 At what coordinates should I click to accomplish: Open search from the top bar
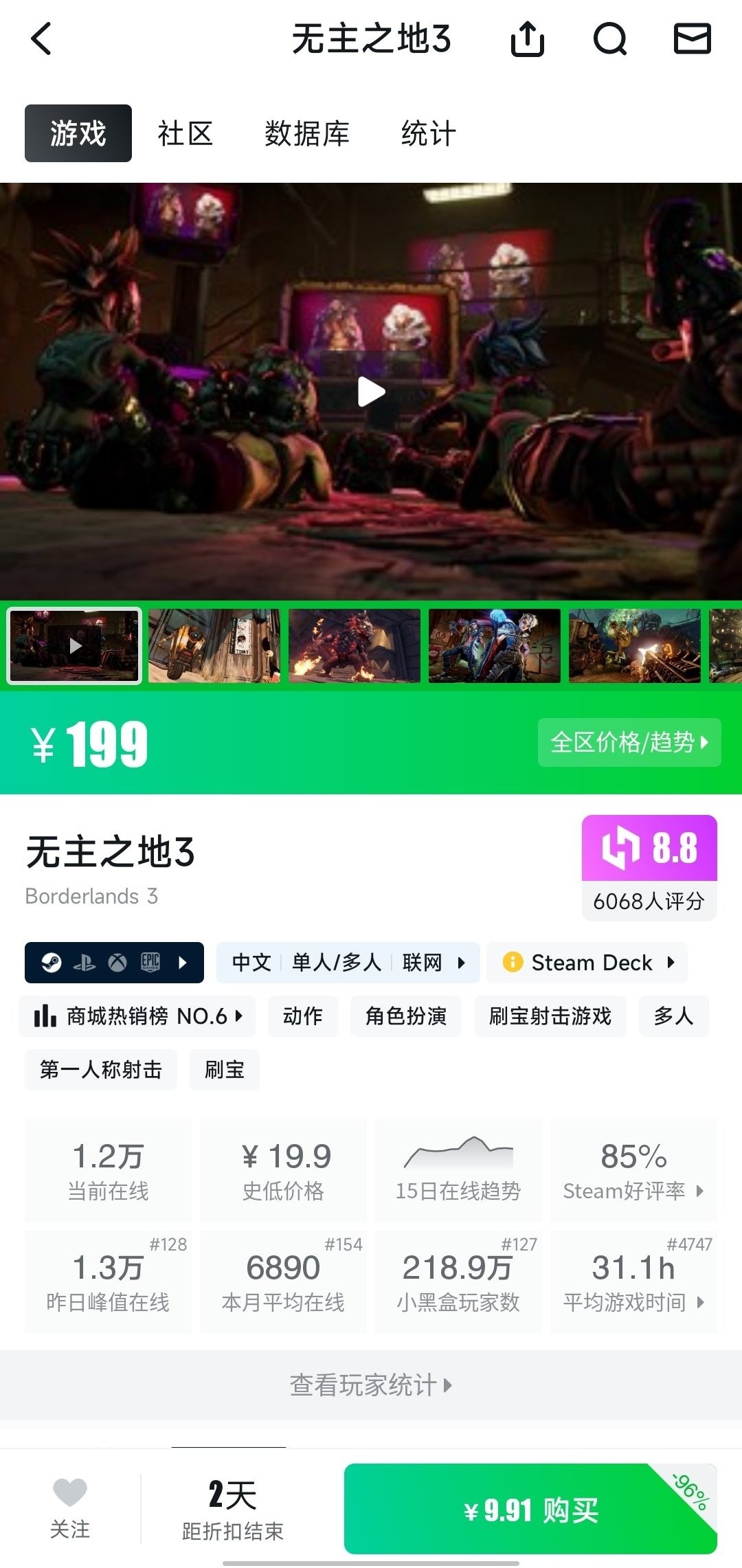point(610,38)
